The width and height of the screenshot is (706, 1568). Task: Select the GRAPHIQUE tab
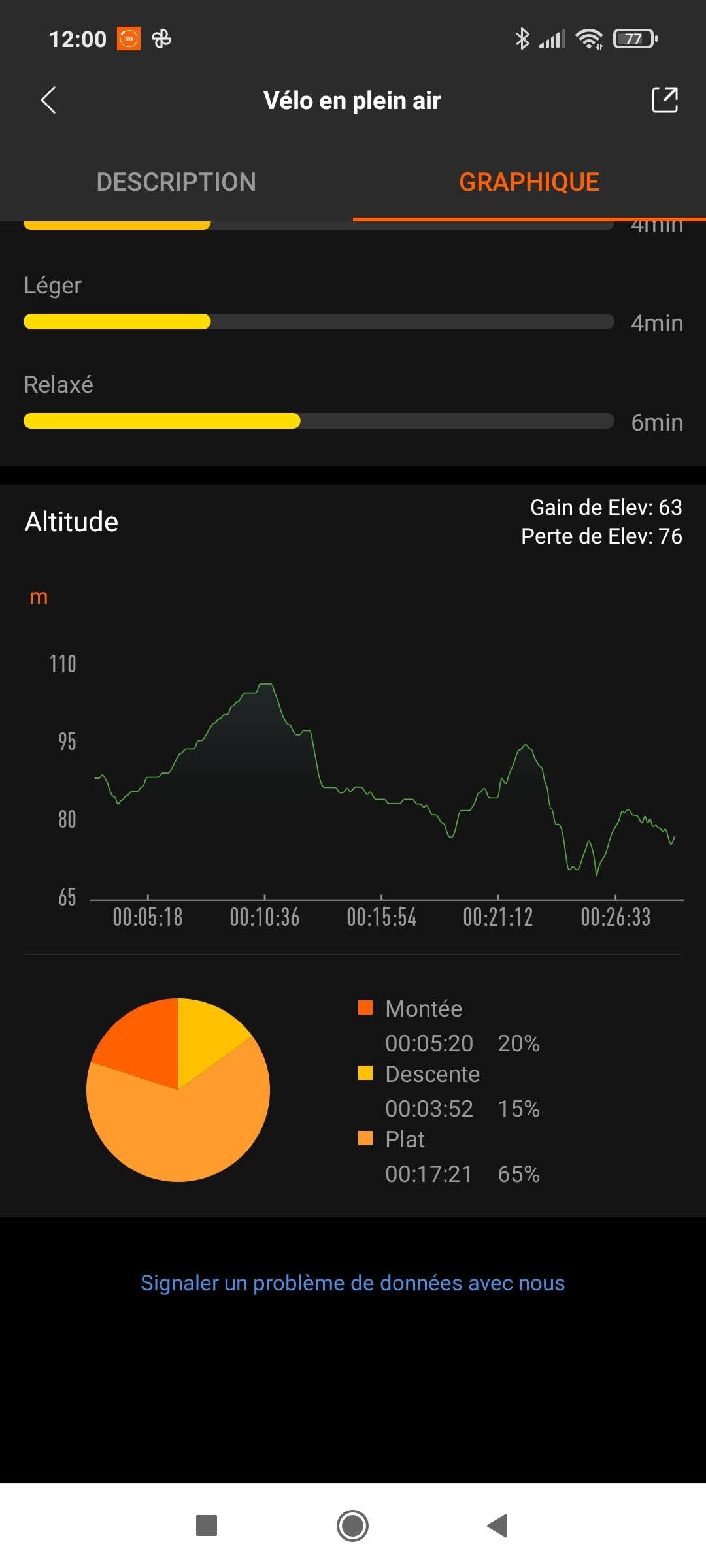[x=529, y=182]
